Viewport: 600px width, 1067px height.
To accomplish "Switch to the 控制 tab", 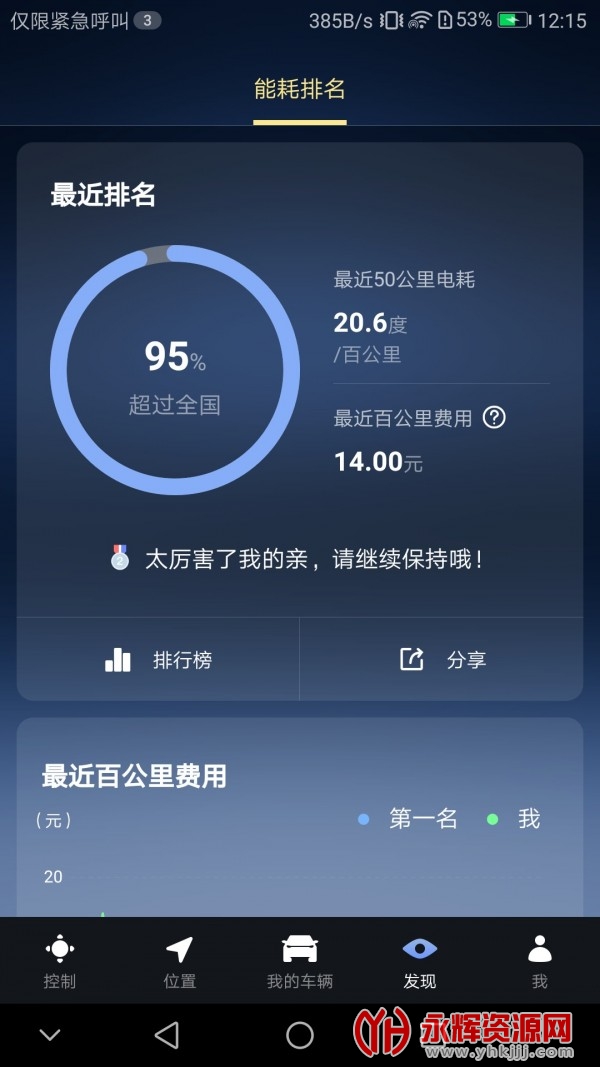I will click(60, 962).
